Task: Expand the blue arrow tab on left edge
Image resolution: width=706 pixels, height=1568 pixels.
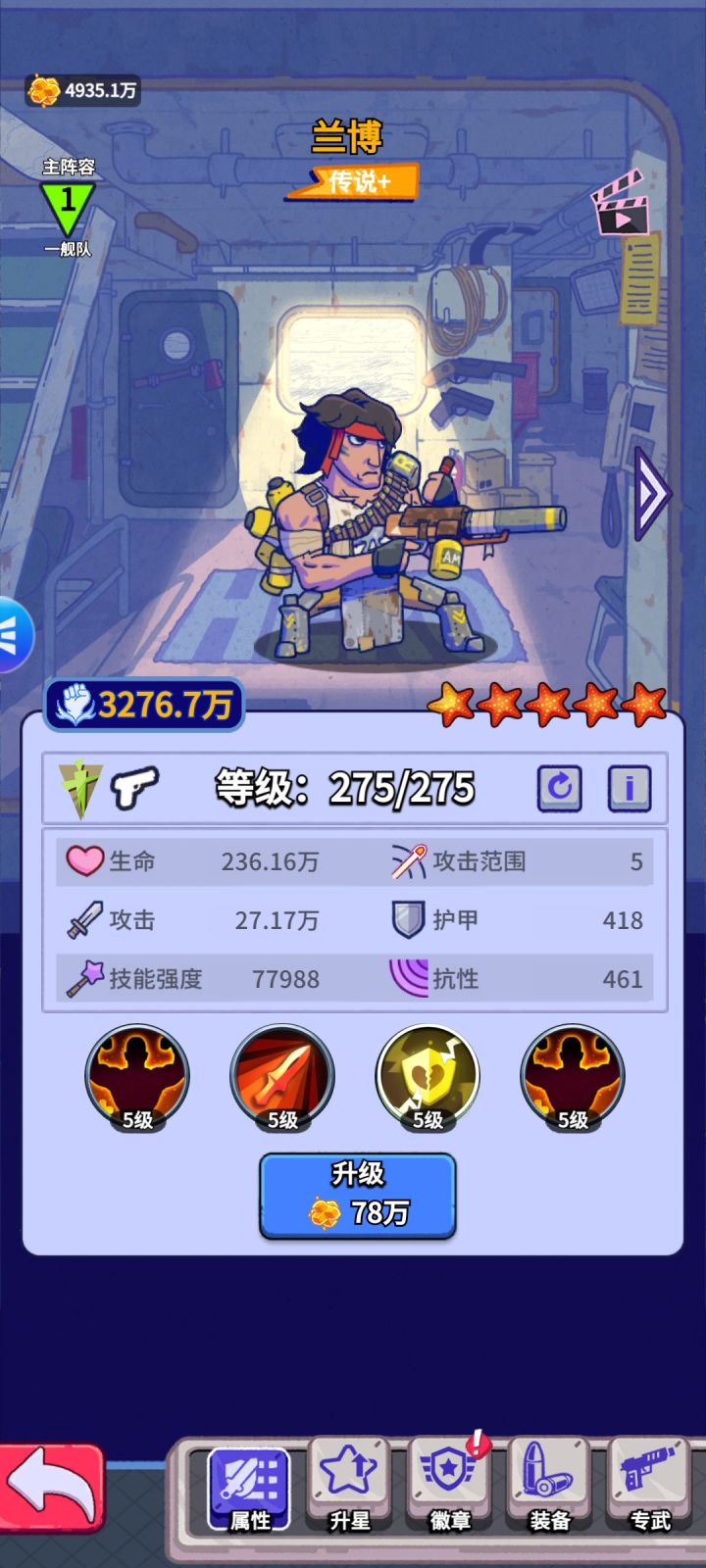Action: 13,633
